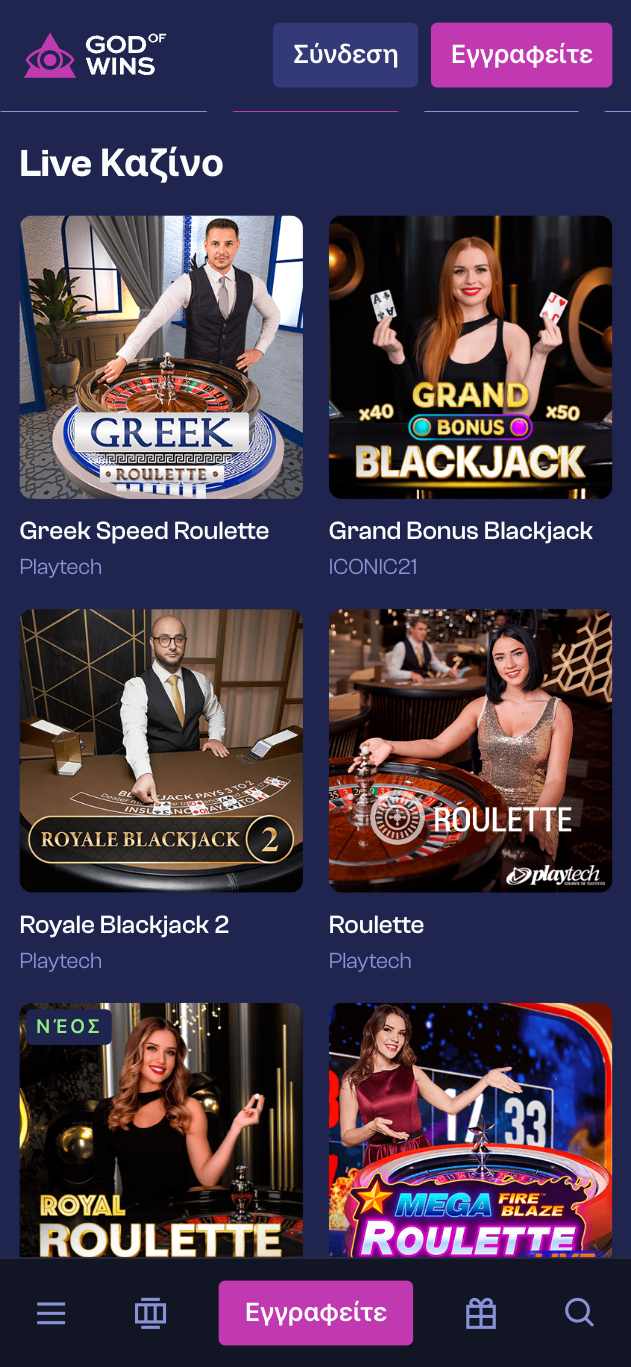
Task: Play the new Royal Roulette game
Action: click(x=161, y=1130)
